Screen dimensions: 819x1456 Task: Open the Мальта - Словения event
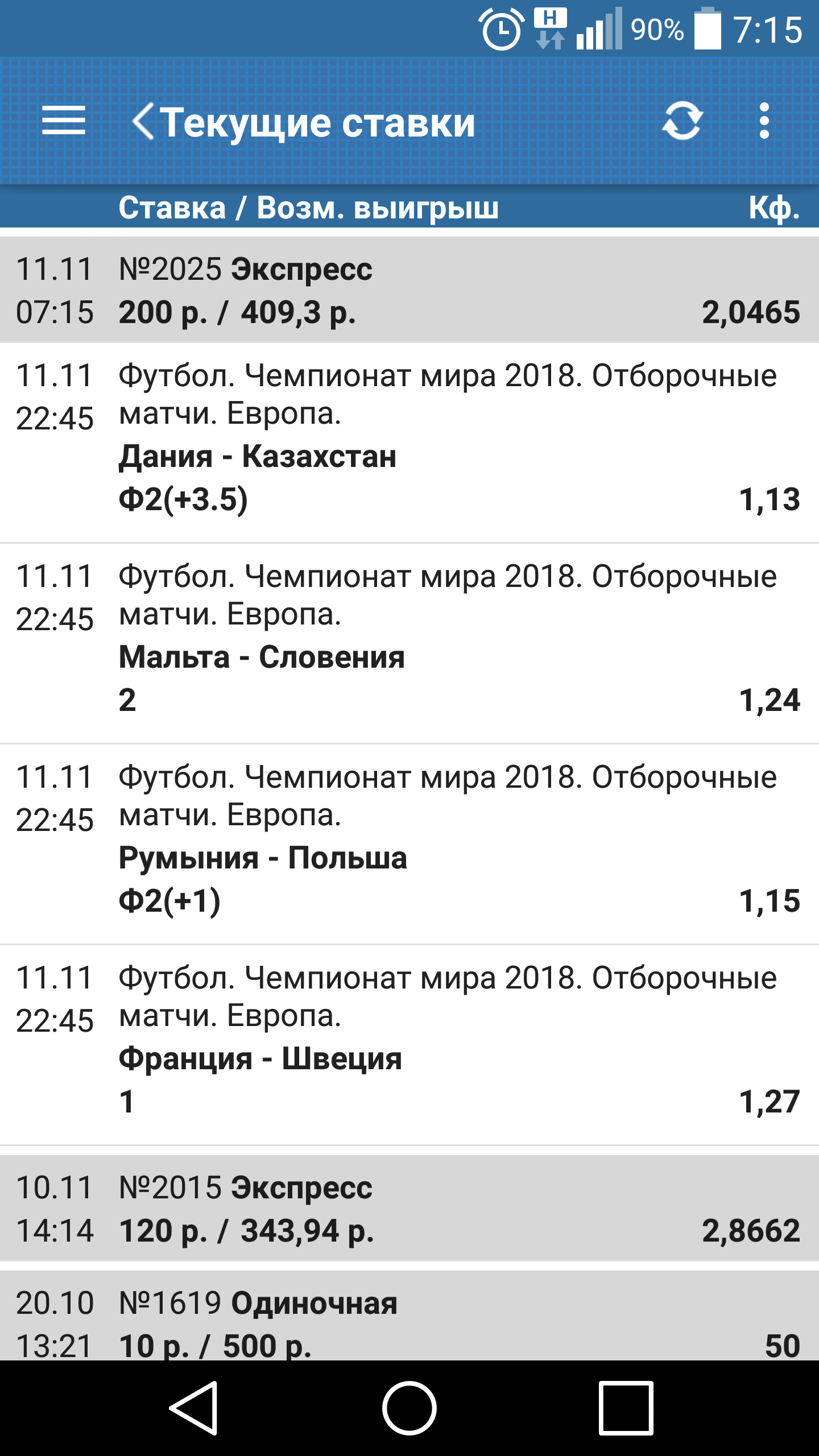(x=409, y=643)
